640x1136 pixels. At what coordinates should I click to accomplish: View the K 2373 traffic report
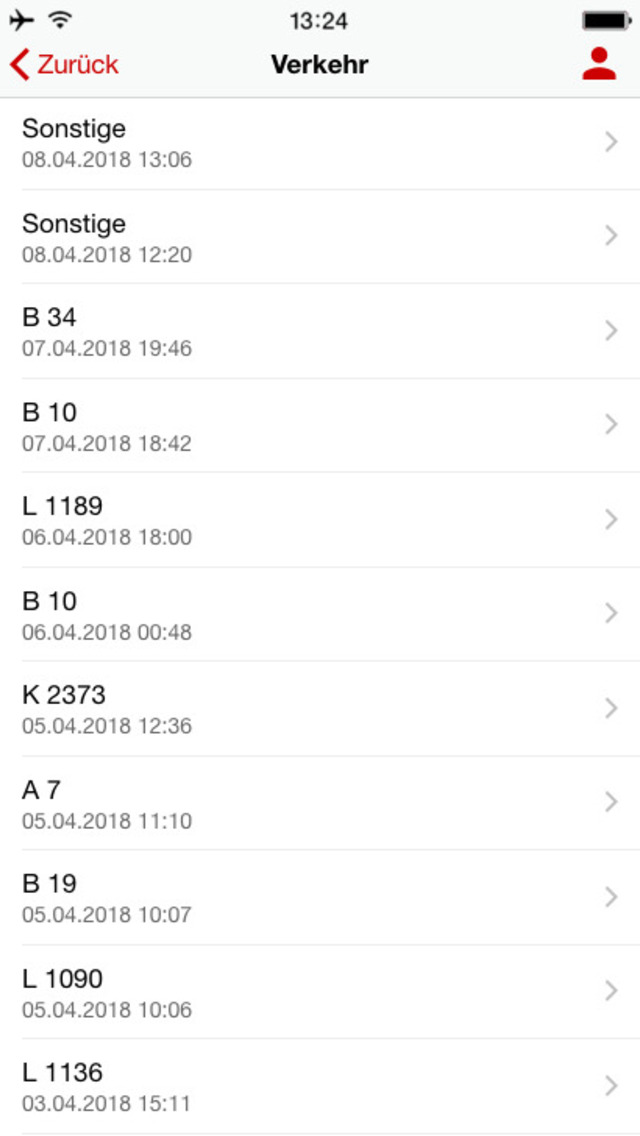click(x=320, y=709)
